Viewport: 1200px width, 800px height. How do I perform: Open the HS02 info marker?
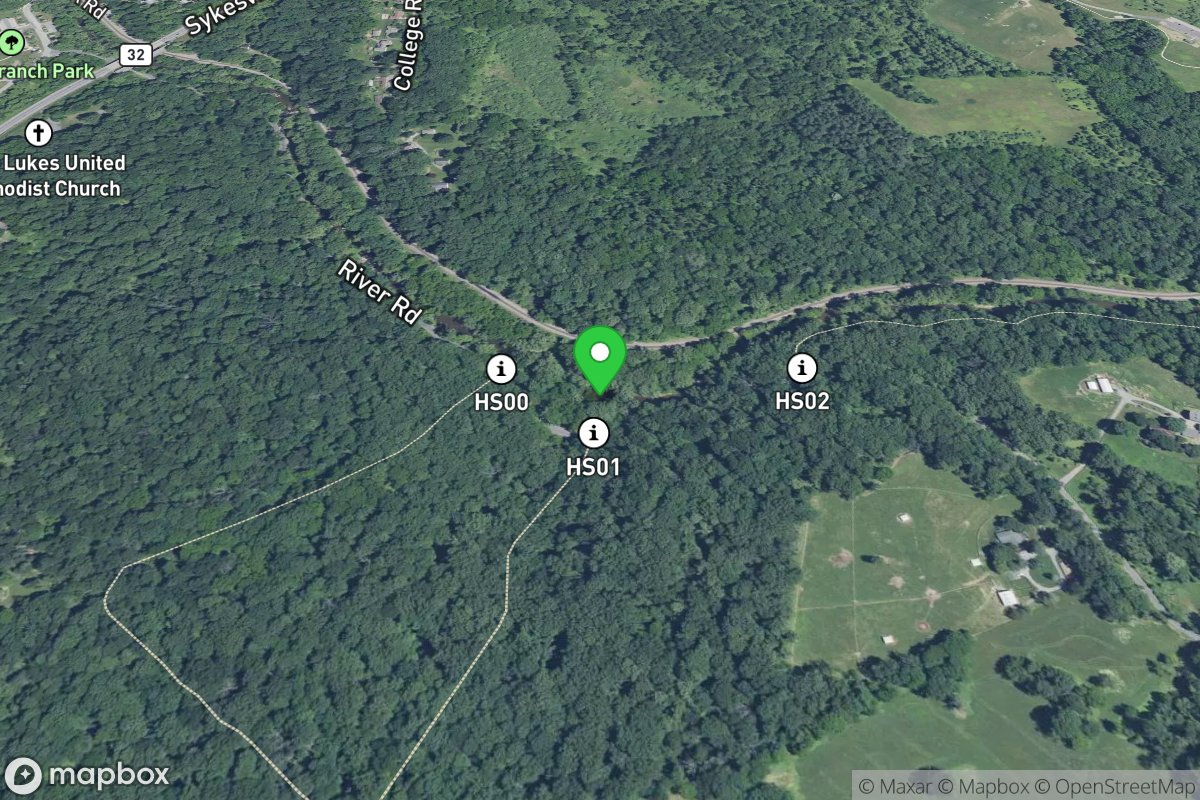pyautogui.click(x=801, y=368)
